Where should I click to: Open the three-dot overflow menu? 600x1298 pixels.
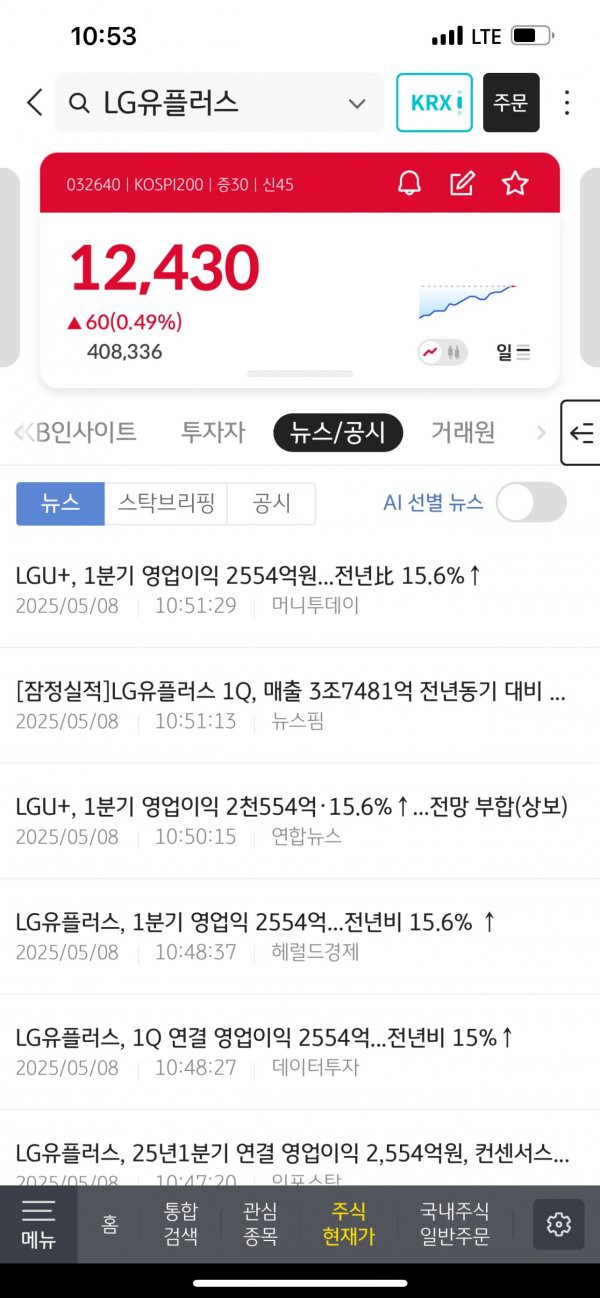pyautogui.click(x=567, y=103)
